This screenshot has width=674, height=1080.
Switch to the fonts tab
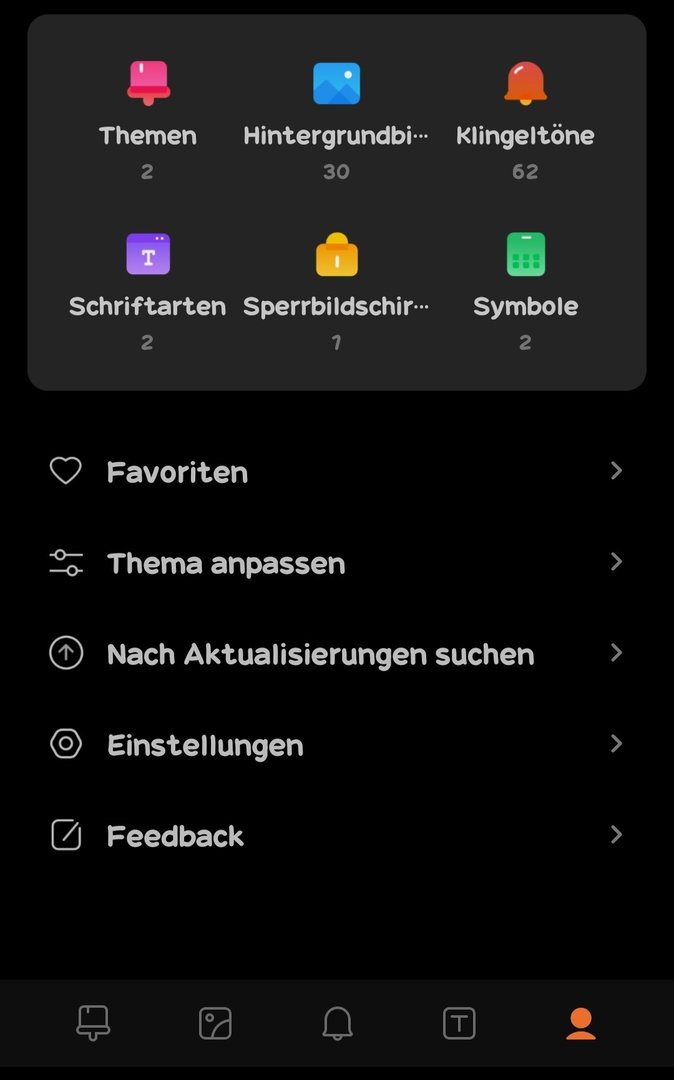[x=459, y=1023]
